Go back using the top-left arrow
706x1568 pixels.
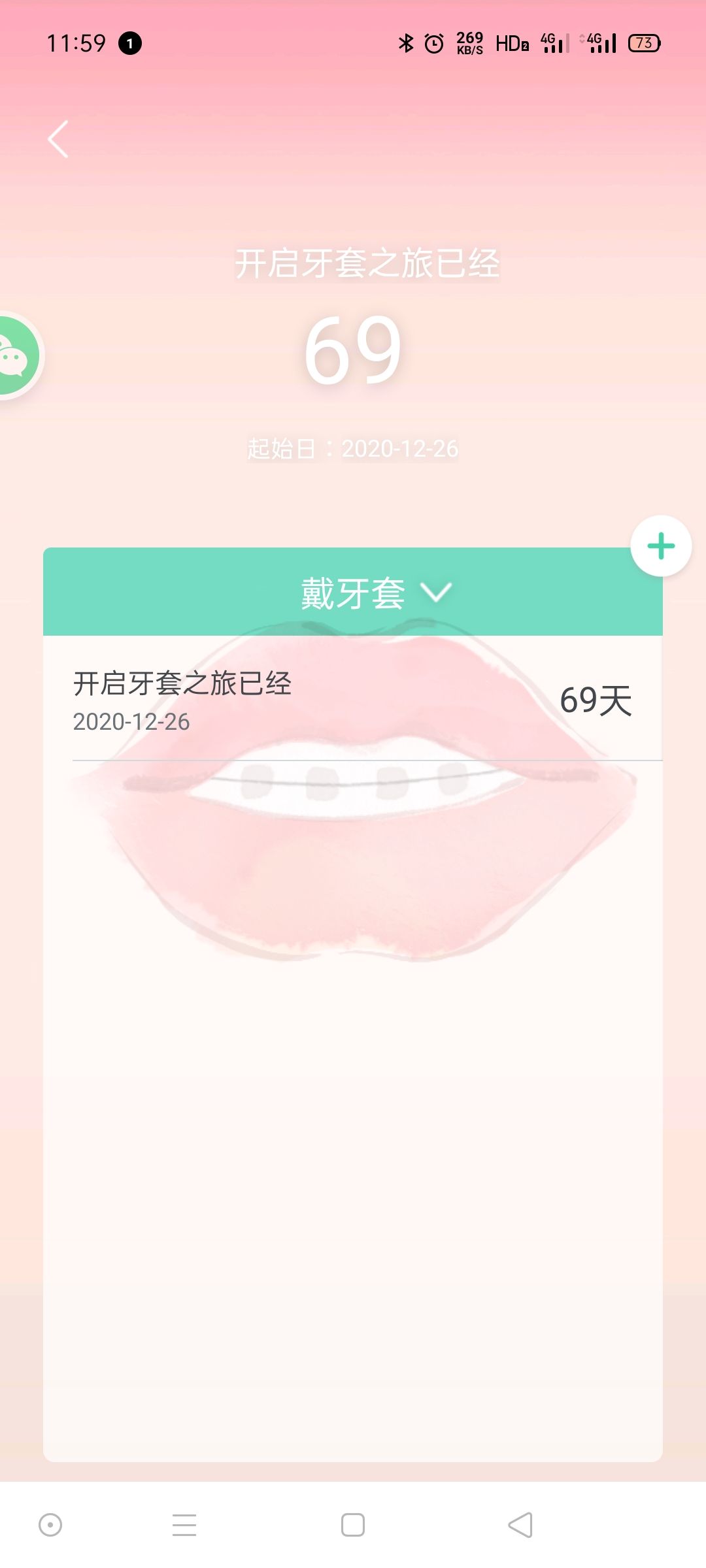58,139
